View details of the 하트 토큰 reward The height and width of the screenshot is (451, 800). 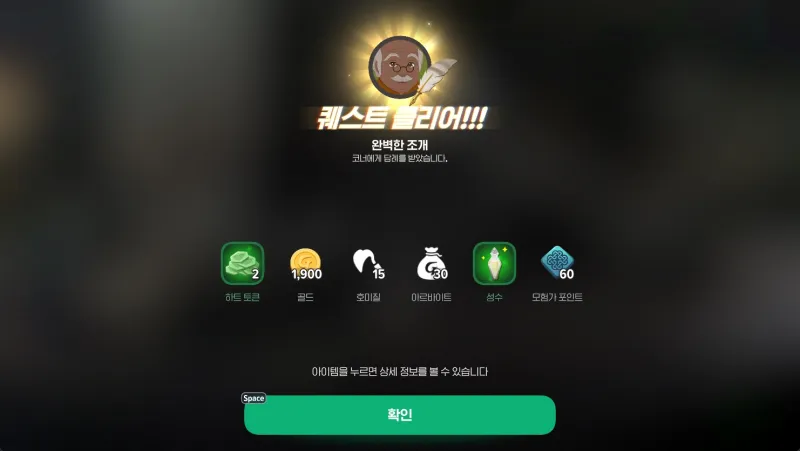tap(242, 264)
